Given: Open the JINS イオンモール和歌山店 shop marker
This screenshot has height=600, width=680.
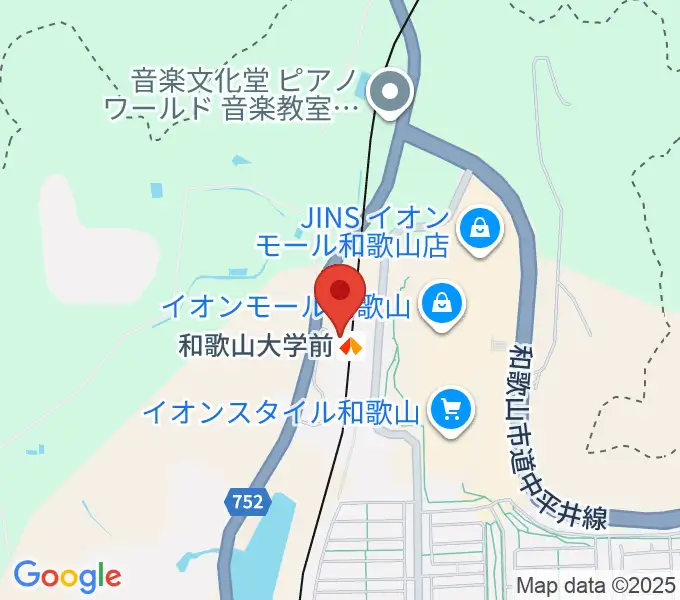Looking at the screenshot, I should coord(481,230).
